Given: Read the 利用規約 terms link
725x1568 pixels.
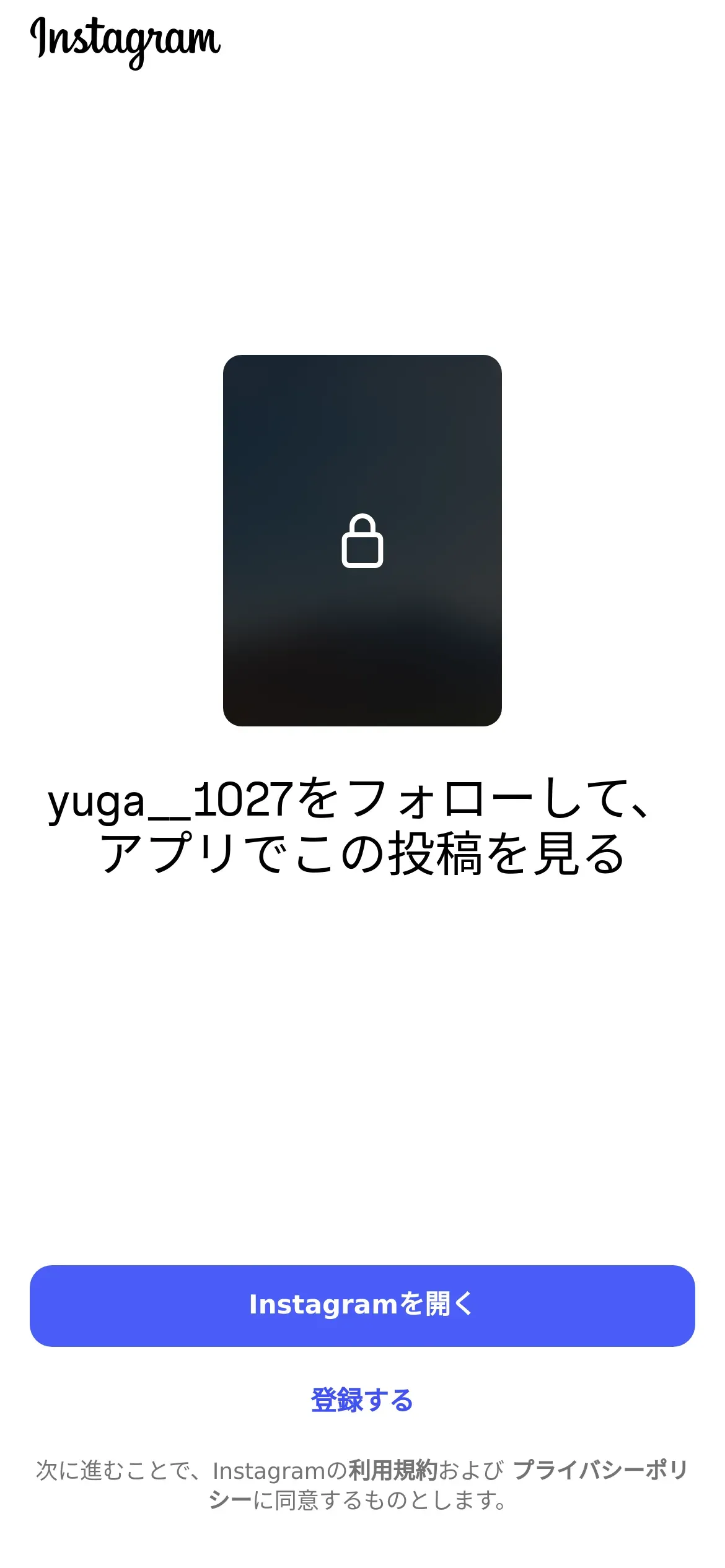Looking at the screenshot, I should coord(393,1470).
